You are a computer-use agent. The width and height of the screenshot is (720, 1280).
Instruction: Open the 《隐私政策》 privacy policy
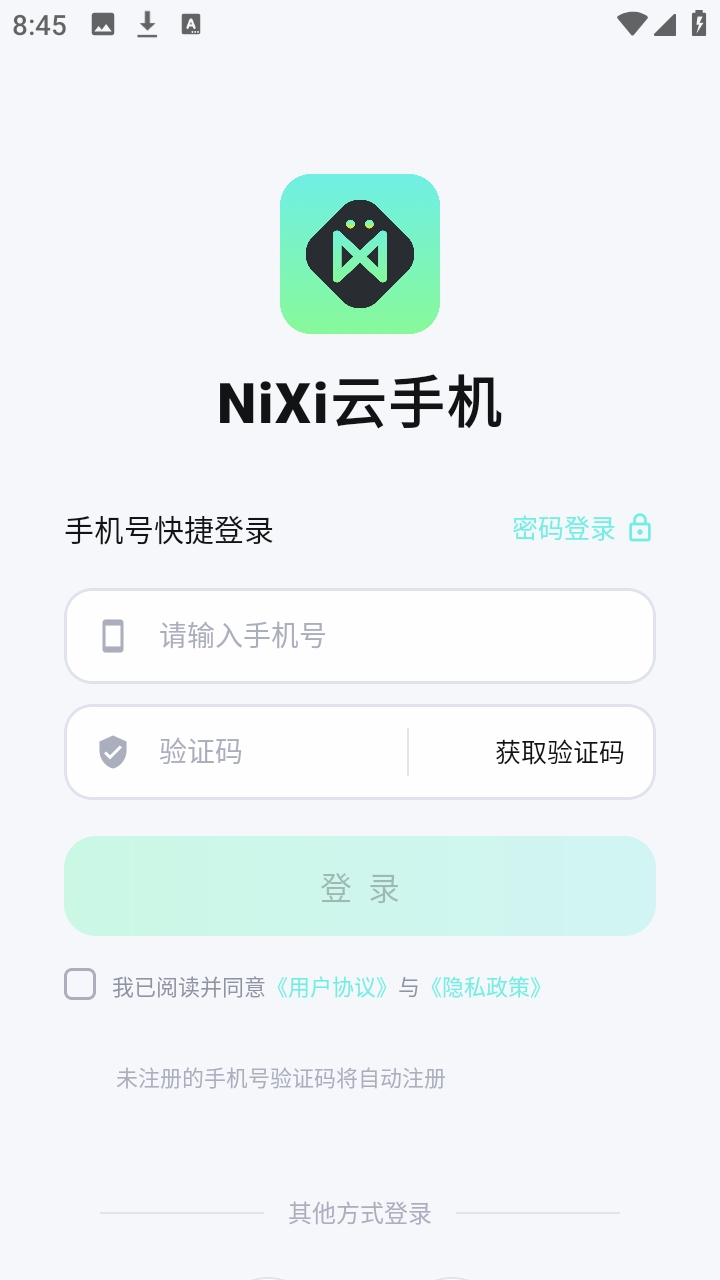[x=487, y=988]
